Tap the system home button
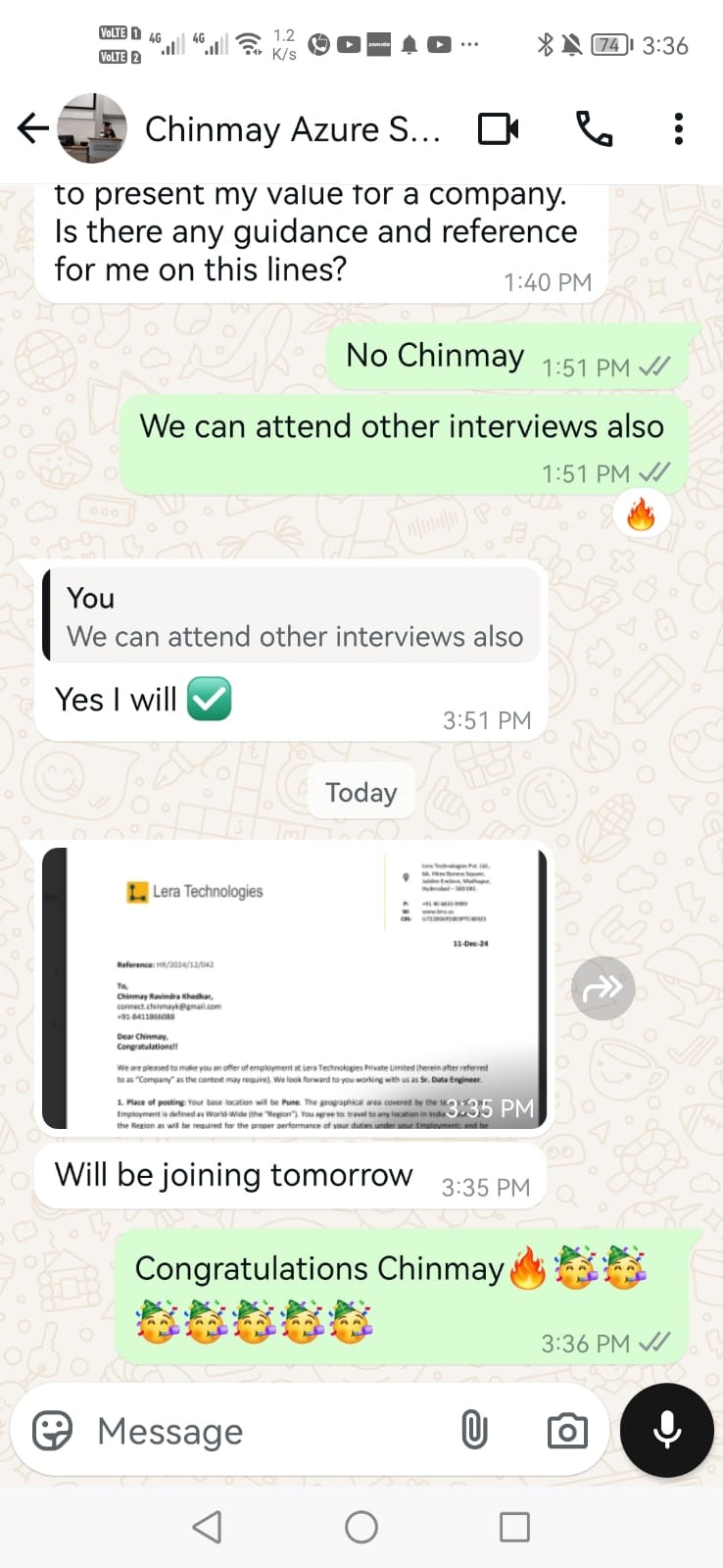Screen dimensions: 723x1568 coord(361,1527)
